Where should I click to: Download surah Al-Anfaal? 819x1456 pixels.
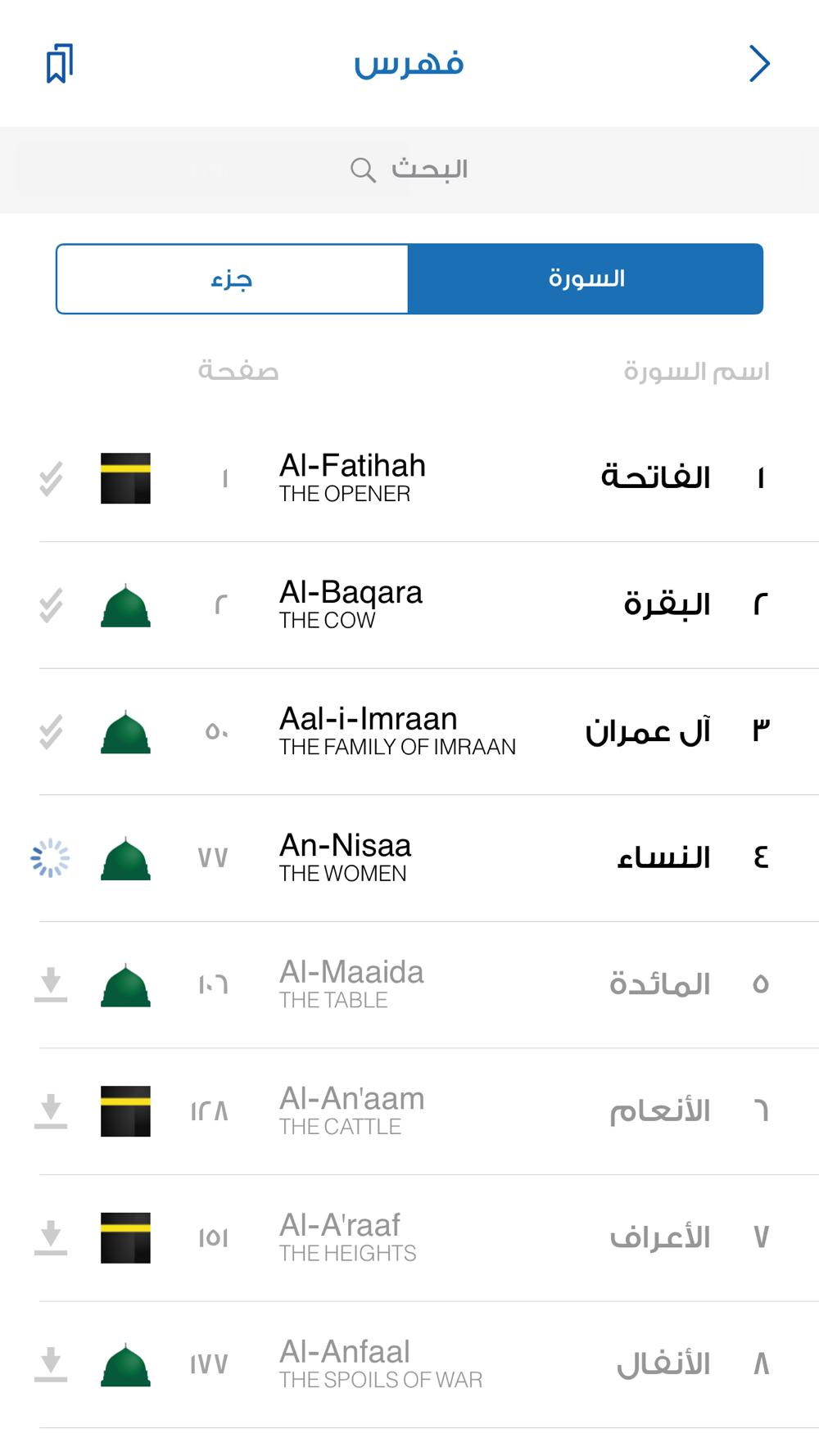coord(51,1364)
